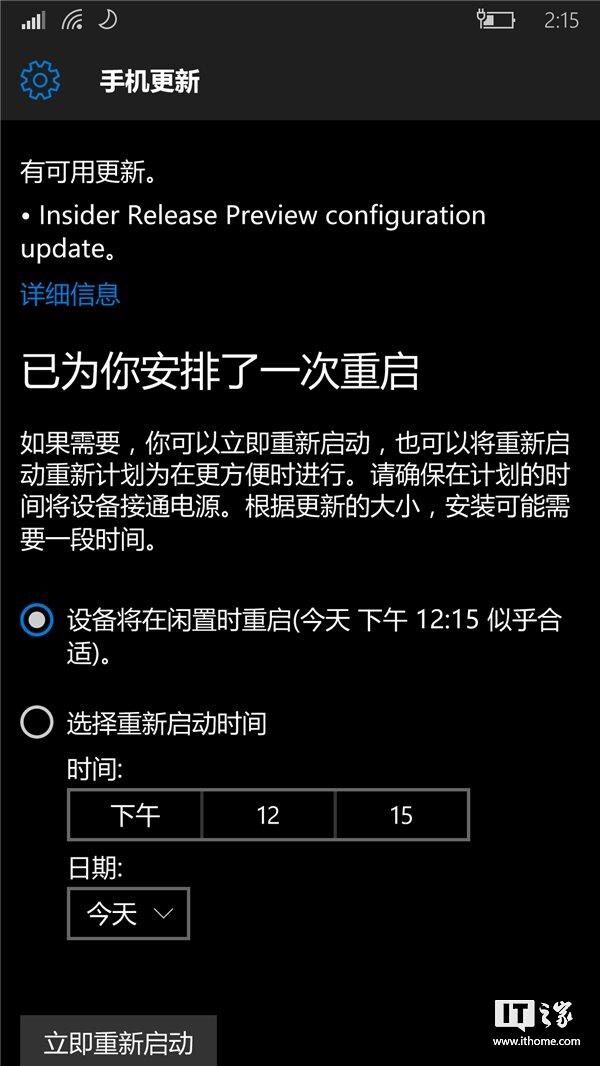600x1066 pixels.
Task: Open the 详细信息 link
Action: (71, 294)
